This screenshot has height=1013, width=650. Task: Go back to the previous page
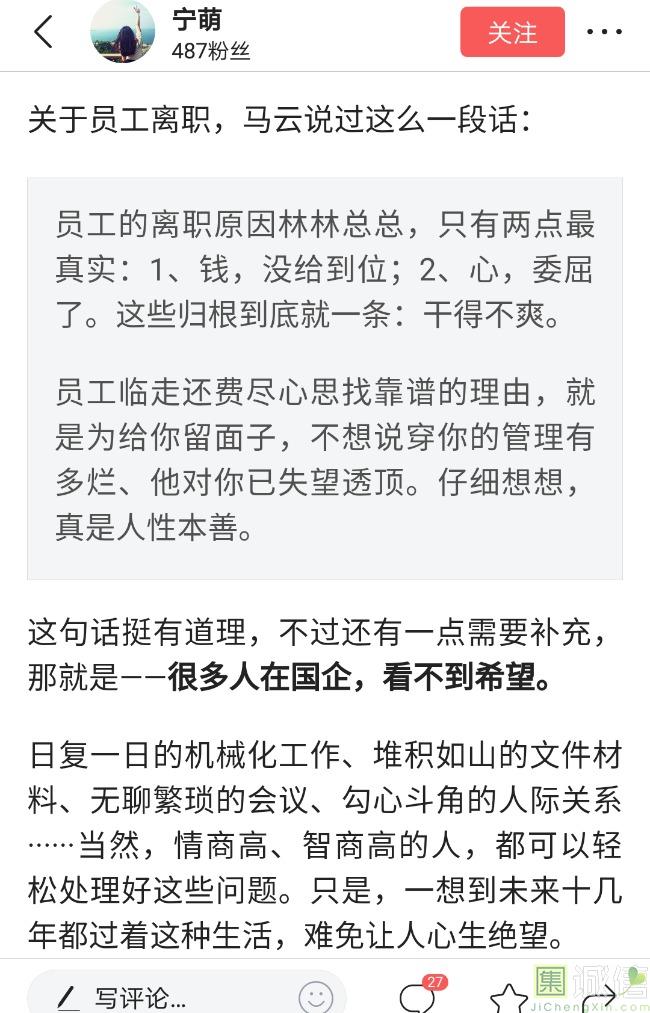click(x=43, y=32)
